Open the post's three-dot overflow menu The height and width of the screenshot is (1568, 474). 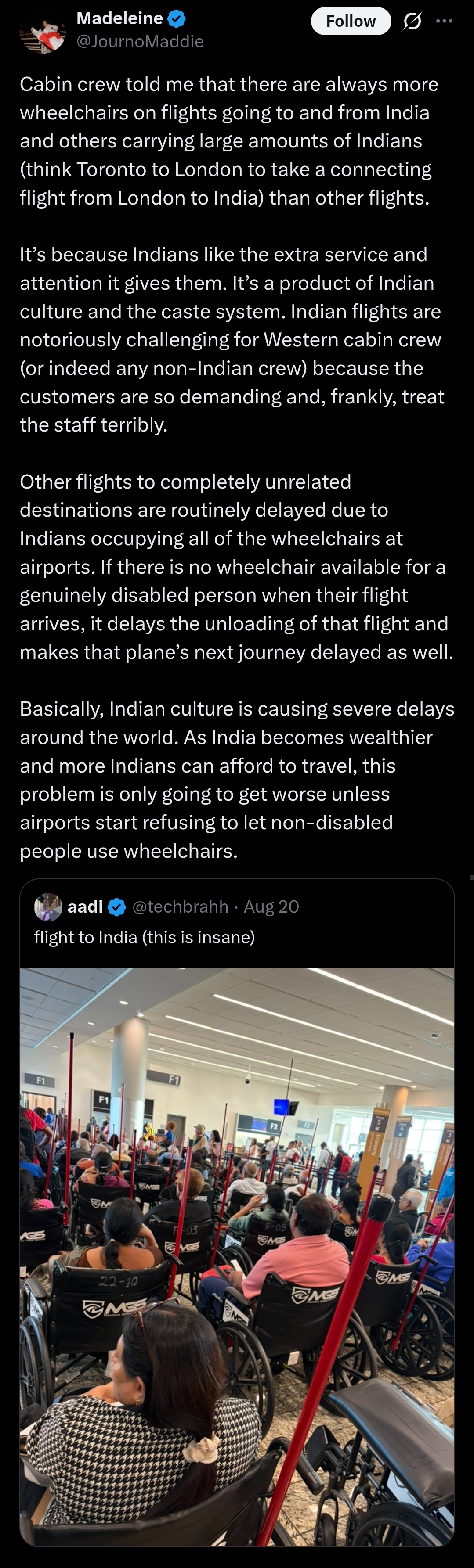pyautogui.click(x=444, y=21)
